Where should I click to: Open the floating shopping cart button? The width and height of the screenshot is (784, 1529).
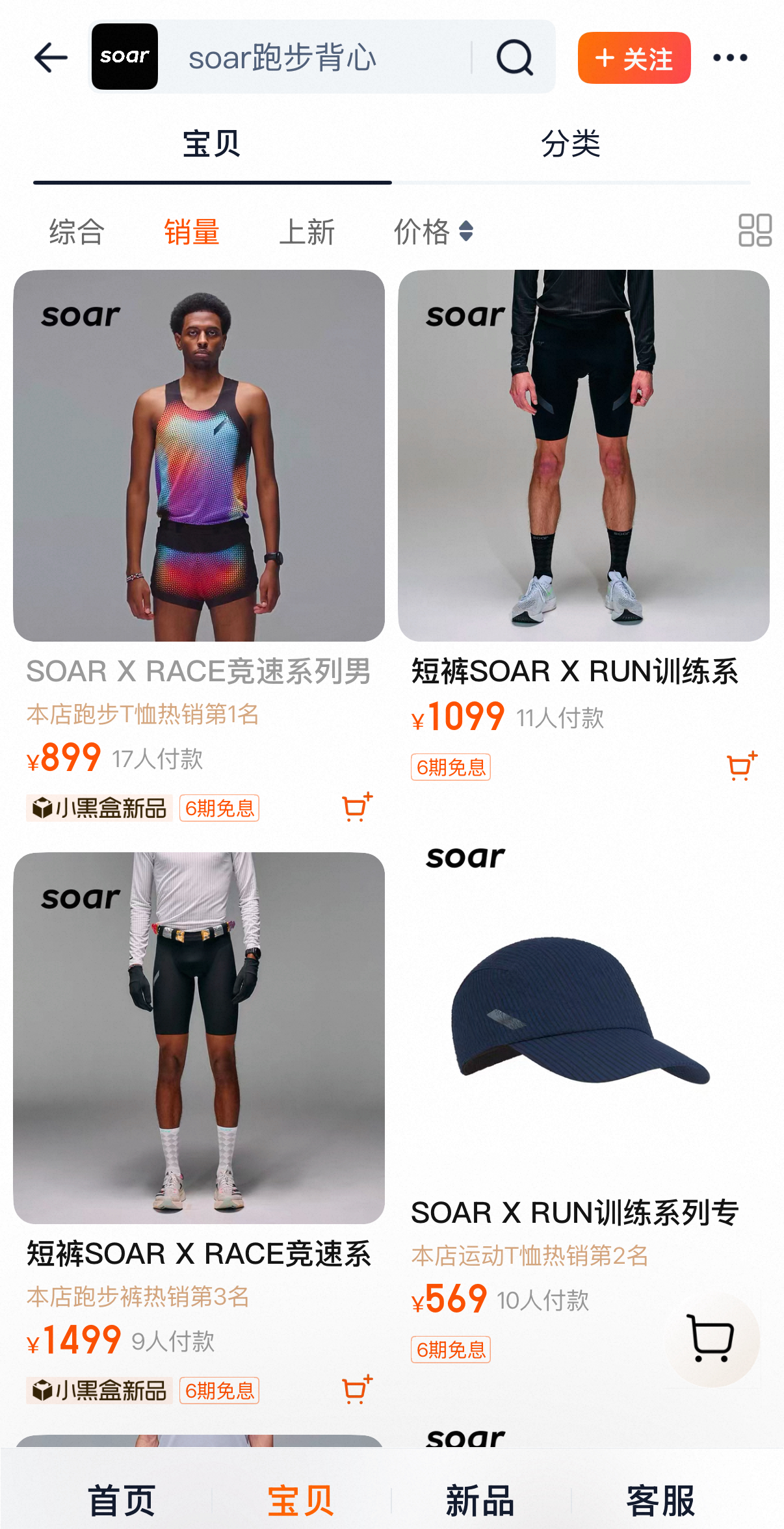(x=711, y=1339)
